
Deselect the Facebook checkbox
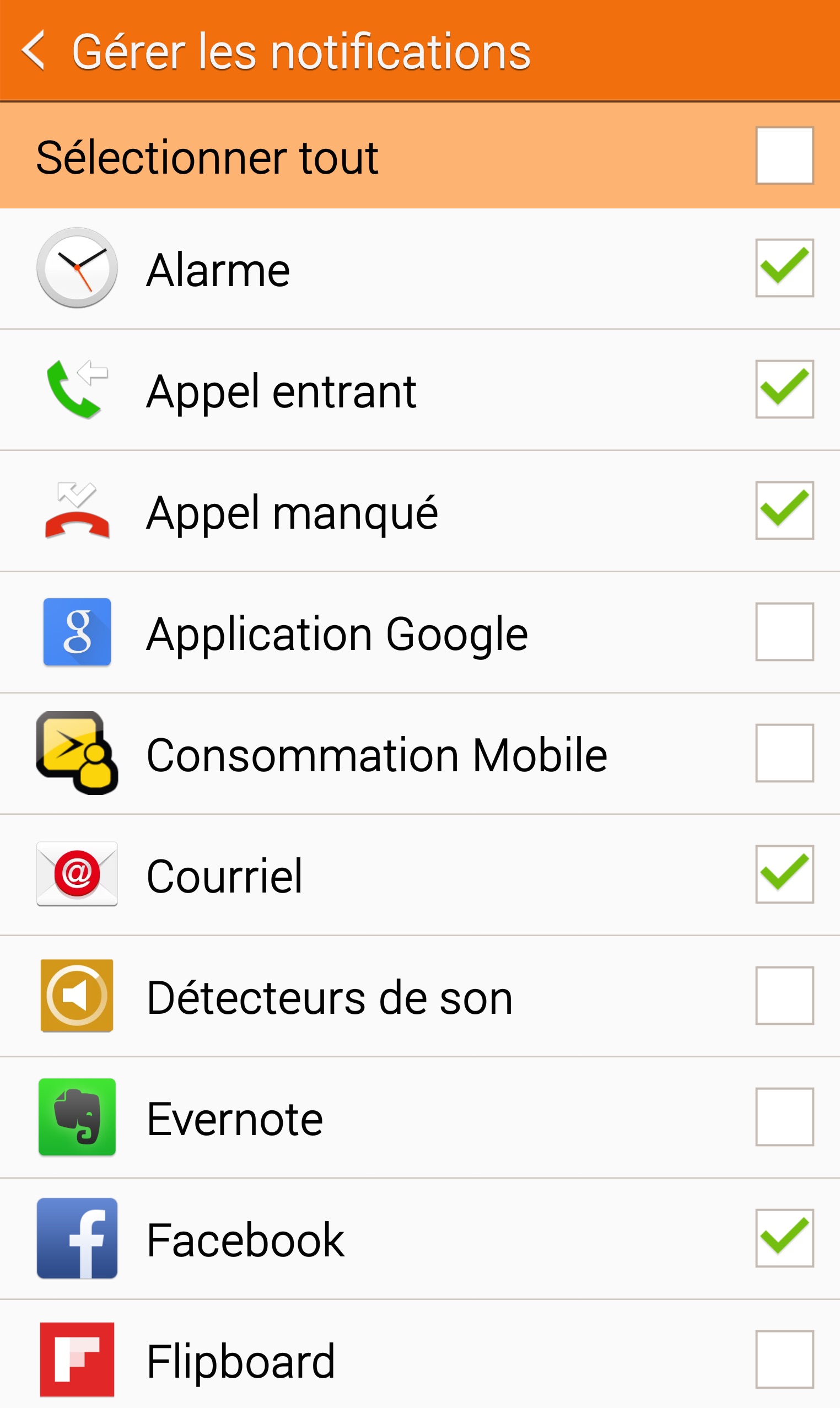coord(784,1239)
